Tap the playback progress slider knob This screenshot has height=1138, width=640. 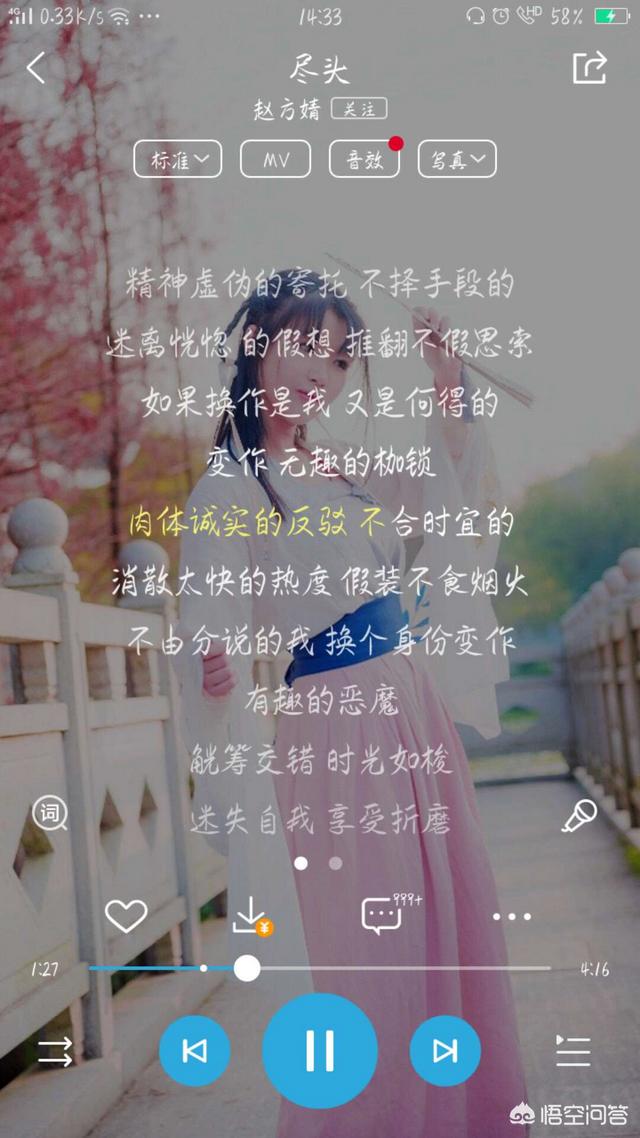(x=247, y=968)
